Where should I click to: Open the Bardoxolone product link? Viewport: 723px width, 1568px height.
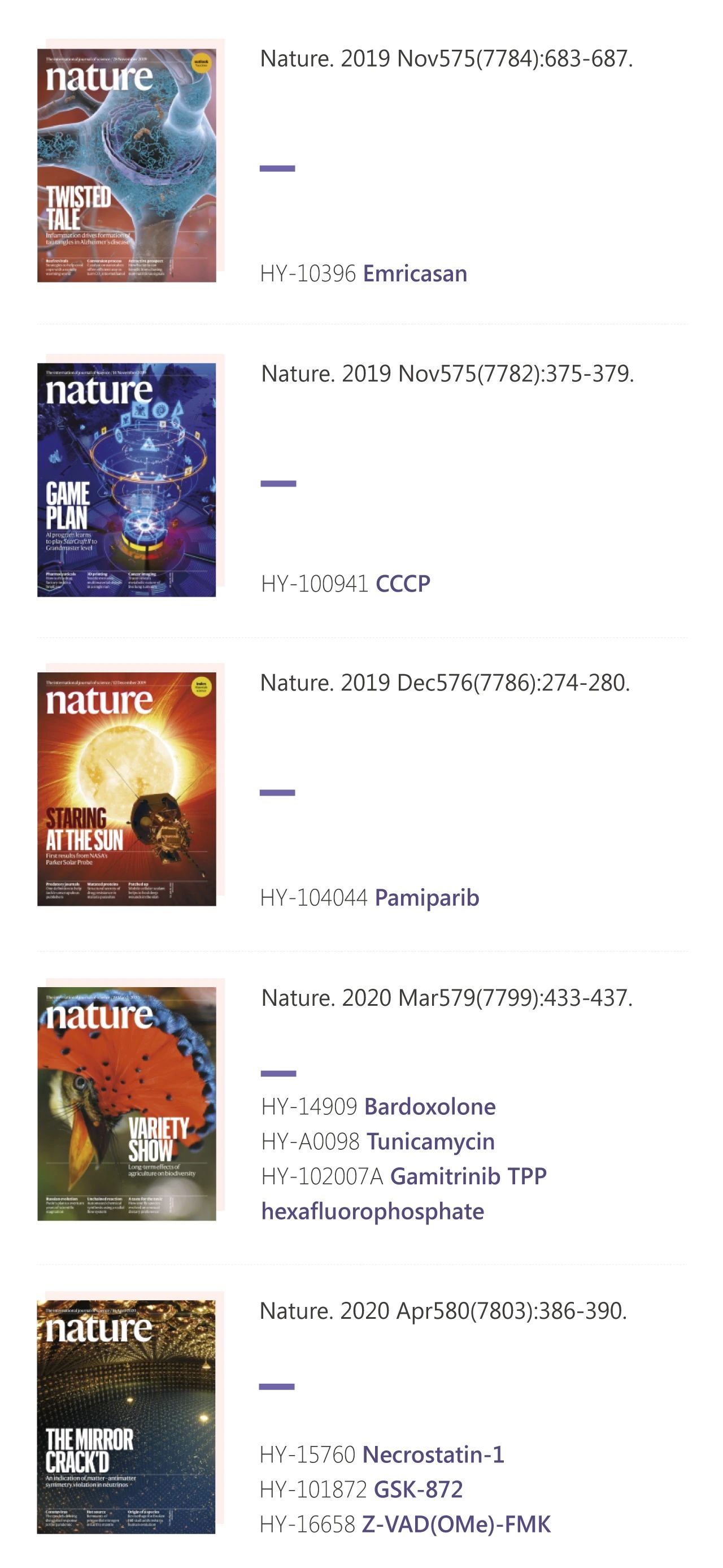(x=429, y=1106)
